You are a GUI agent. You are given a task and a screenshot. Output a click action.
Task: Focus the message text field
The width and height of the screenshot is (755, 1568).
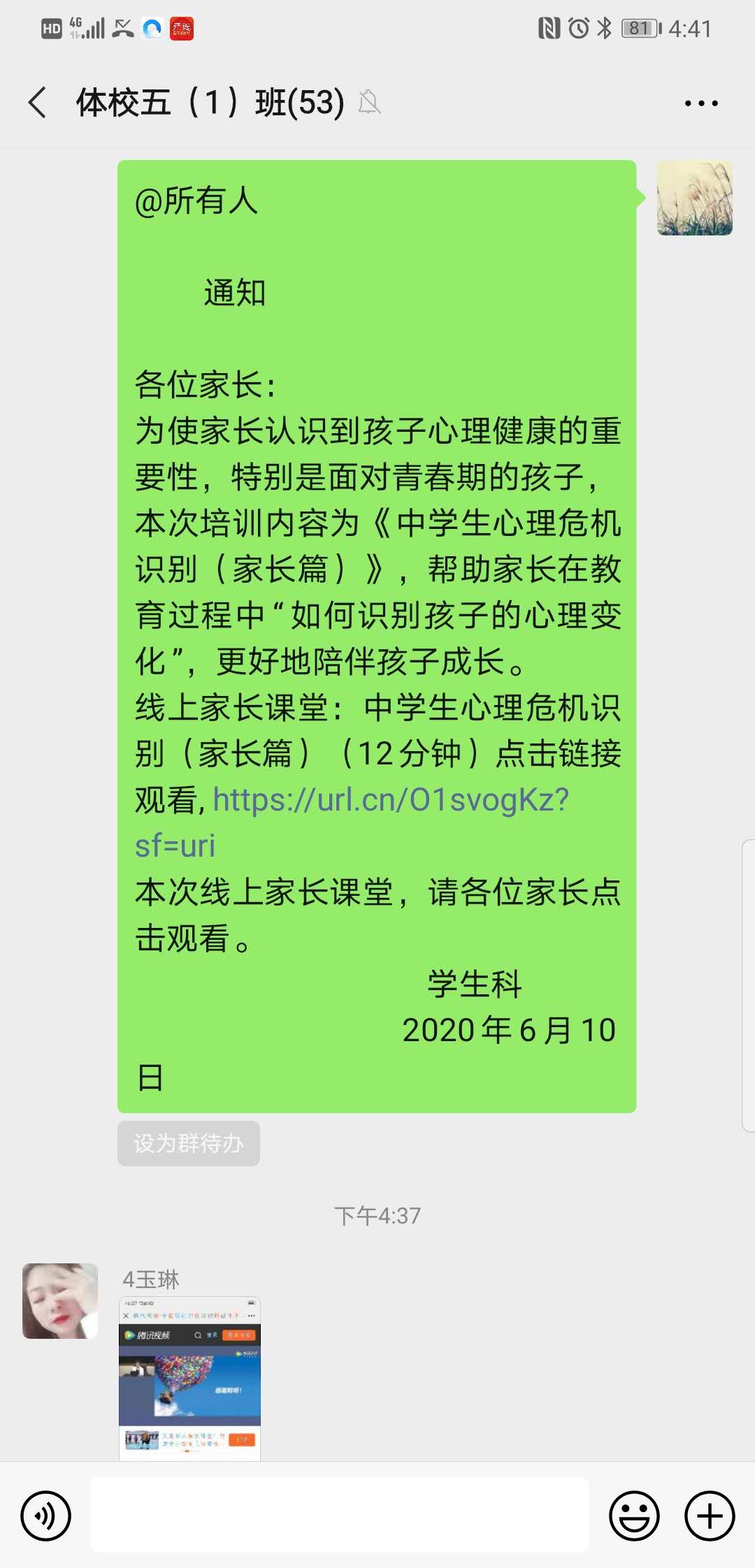tap(340, 1515)
